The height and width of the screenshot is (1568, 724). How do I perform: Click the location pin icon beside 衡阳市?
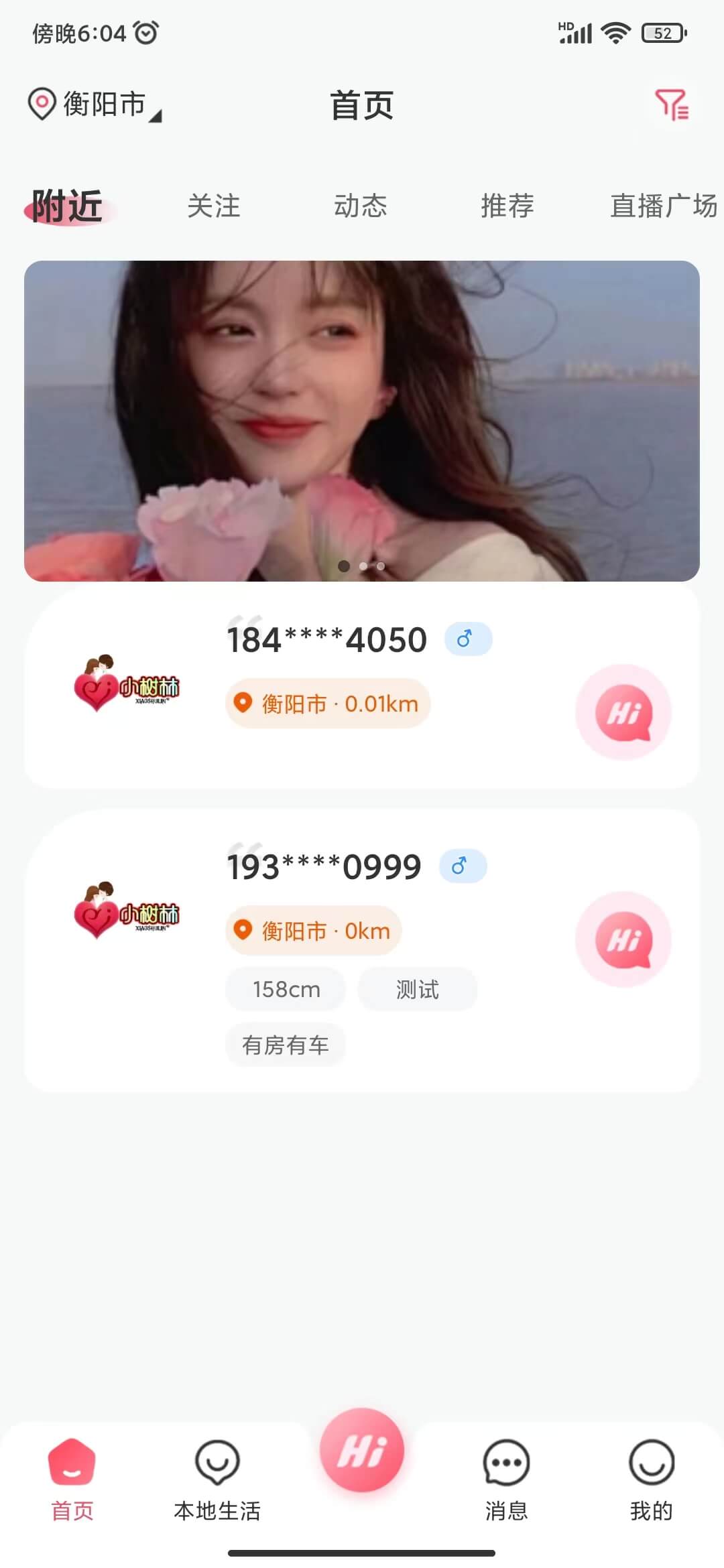42,104
